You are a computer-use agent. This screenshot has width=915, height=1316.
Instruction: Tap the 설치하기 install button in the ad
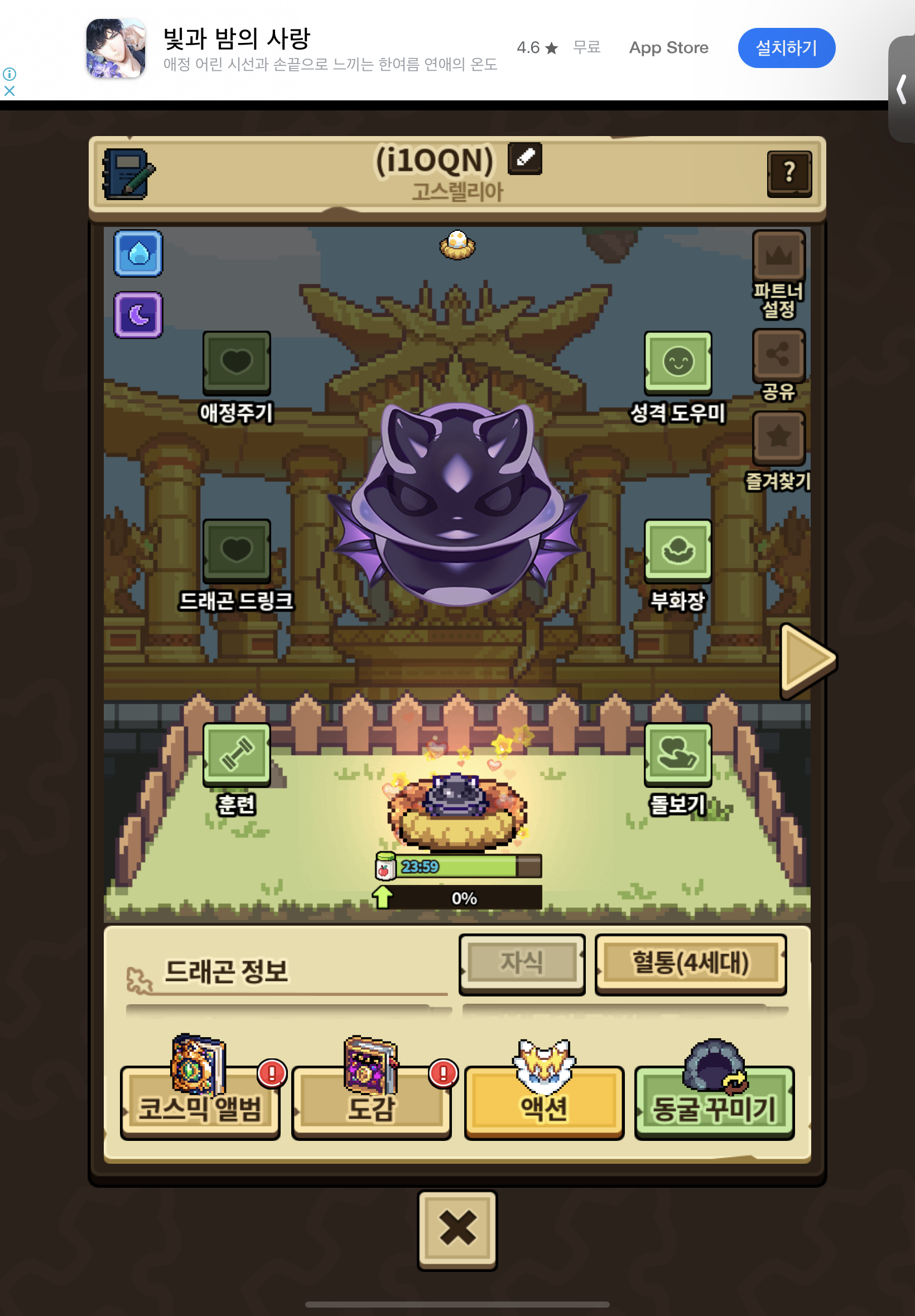click(x=786, y=47)
